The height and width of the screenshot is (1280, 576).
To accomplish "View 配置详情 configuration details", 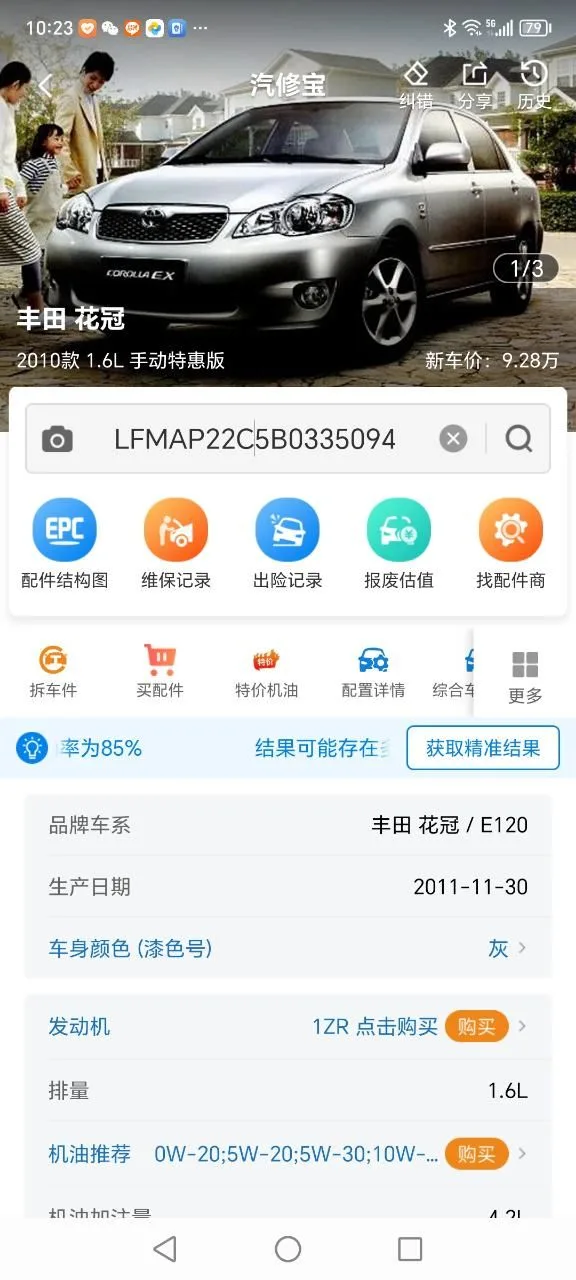I will tap(373, 672).
